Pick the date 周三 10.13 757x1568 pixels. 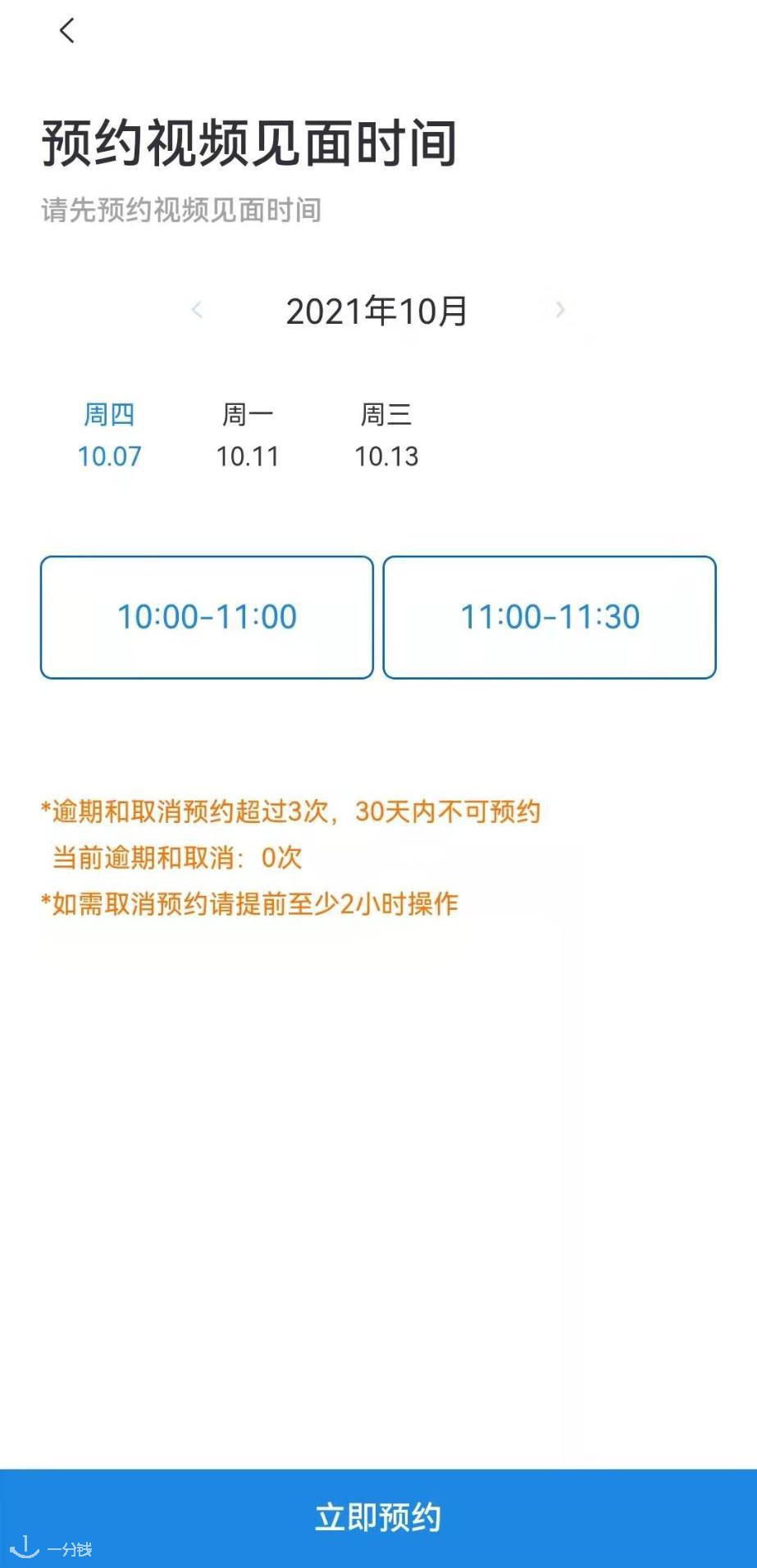click(386, 435)
